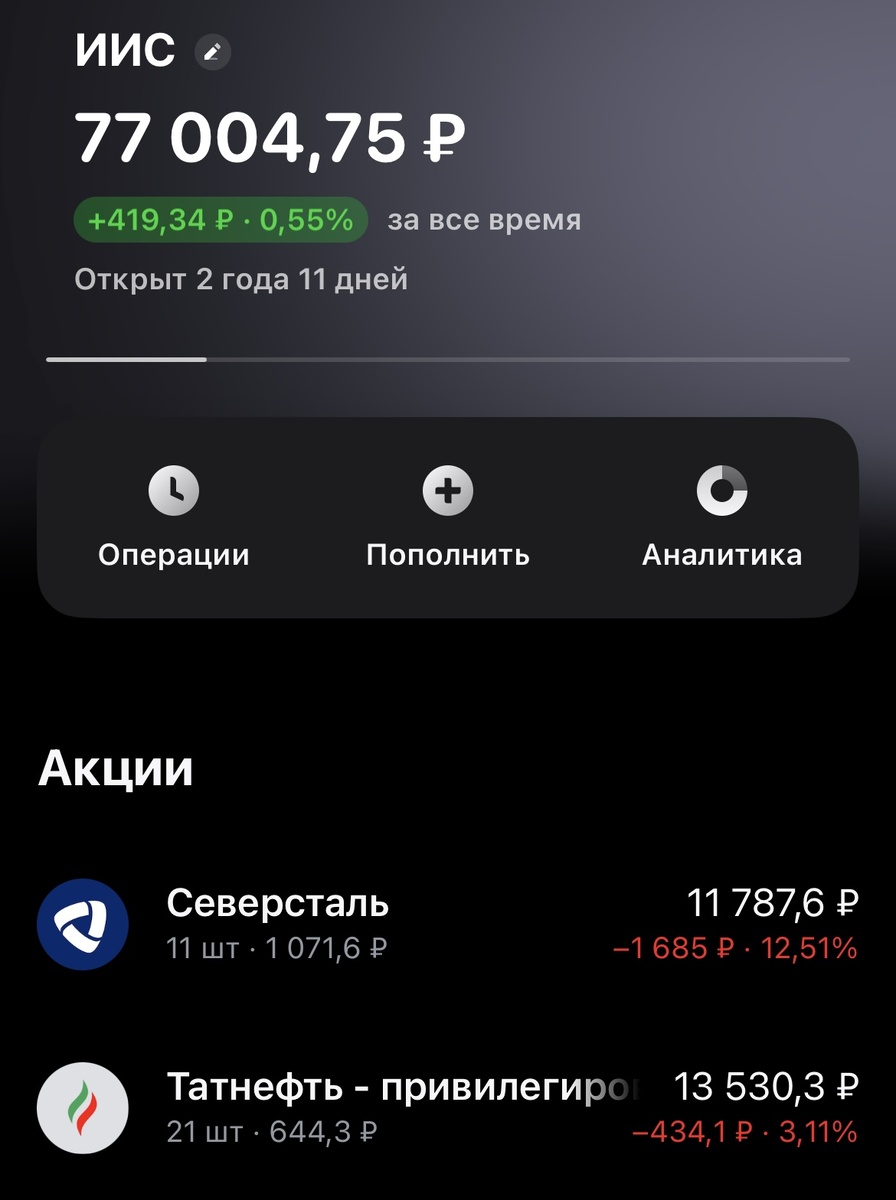Open Аналитика for the portfolio
Viewport: 896px width, 1200px height.
coord(721,517)
